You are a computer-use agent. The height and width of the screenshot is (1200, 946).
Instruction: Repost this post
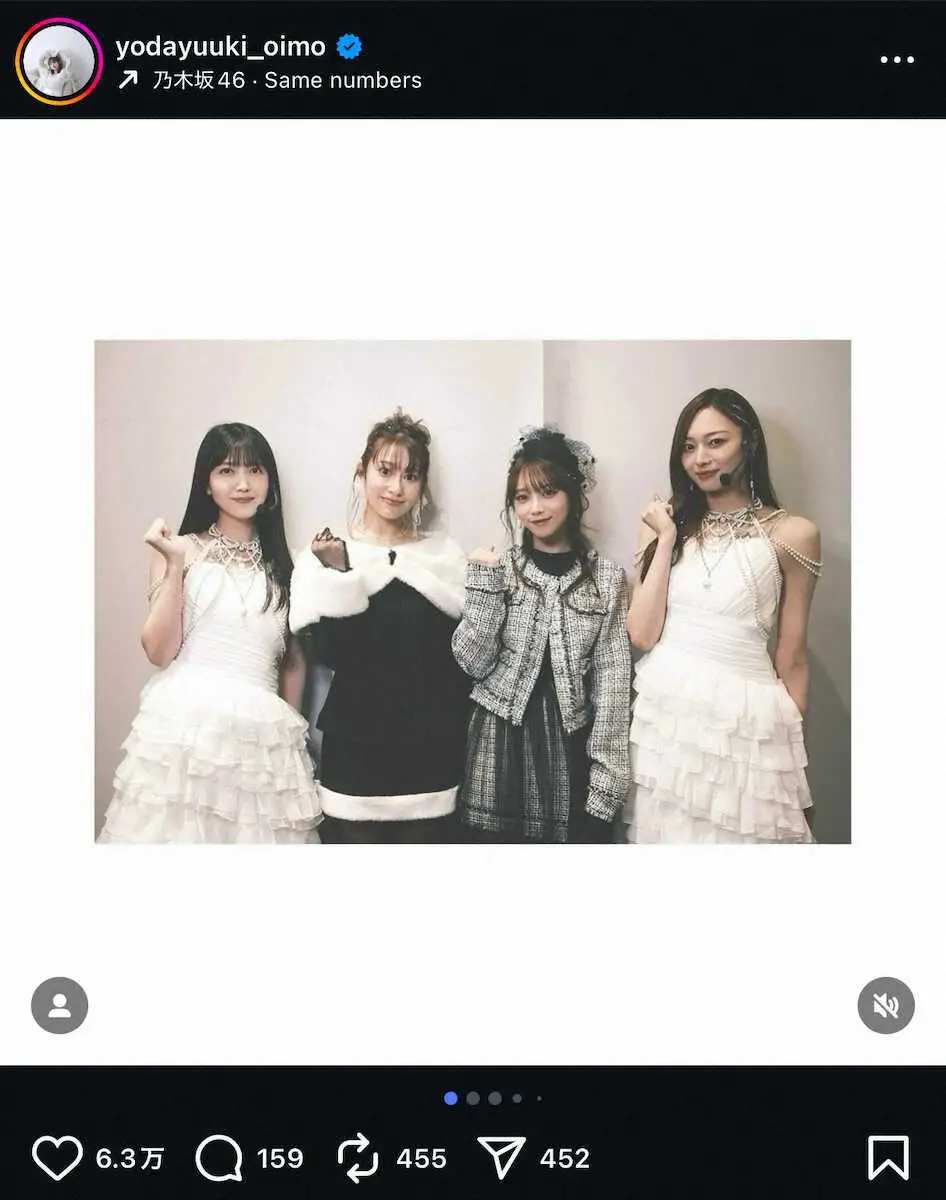click(357, 1158)
